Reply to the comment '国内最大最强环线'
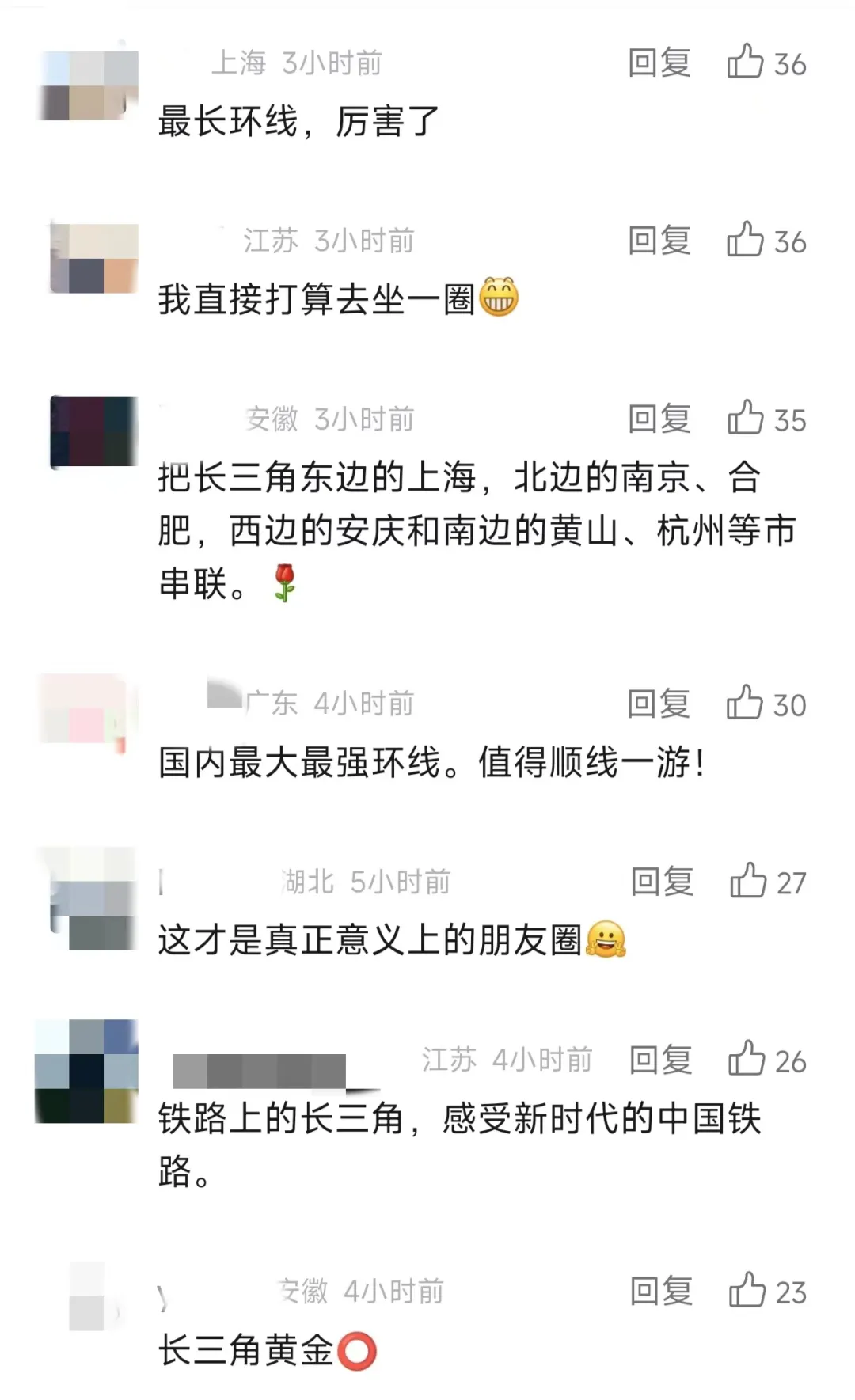The width and height of the screenshot is (855, 1400). [659, 704]
